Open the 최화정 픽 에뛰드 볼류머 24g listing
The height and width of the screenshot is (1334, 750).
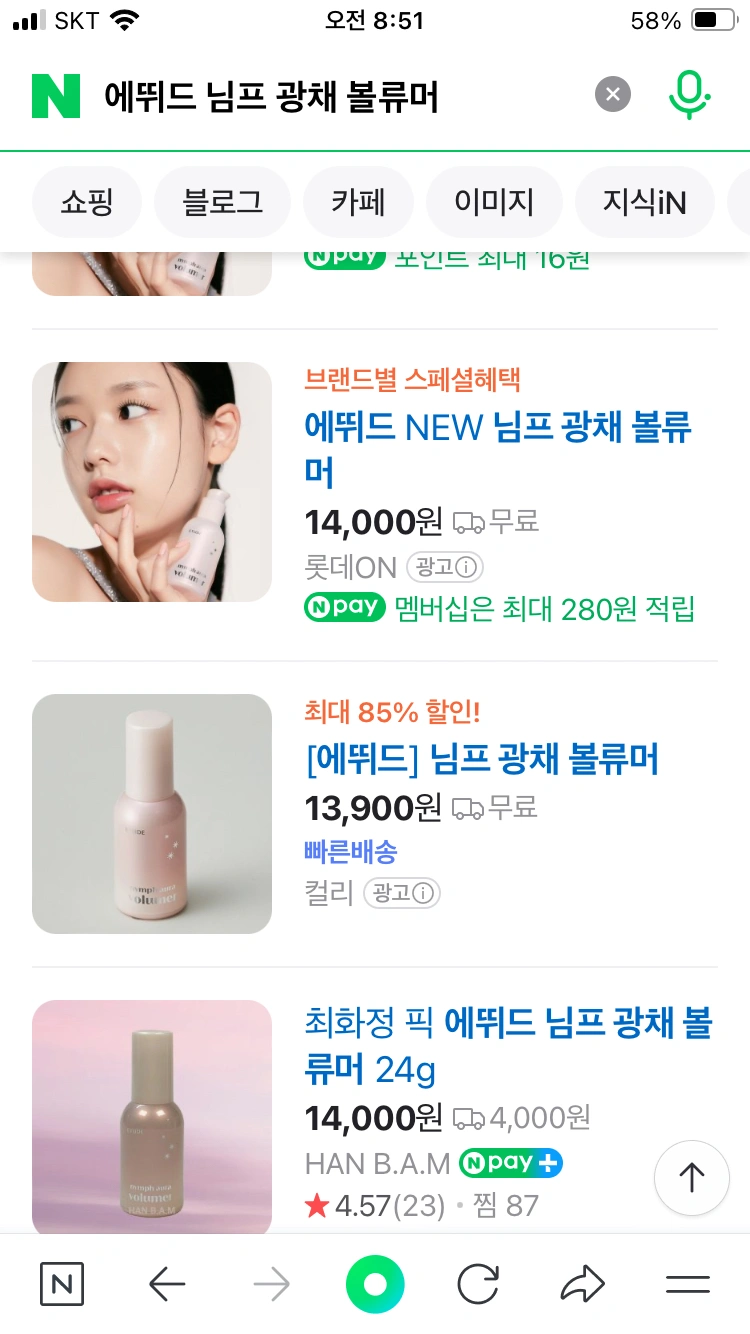(508, 1046)
